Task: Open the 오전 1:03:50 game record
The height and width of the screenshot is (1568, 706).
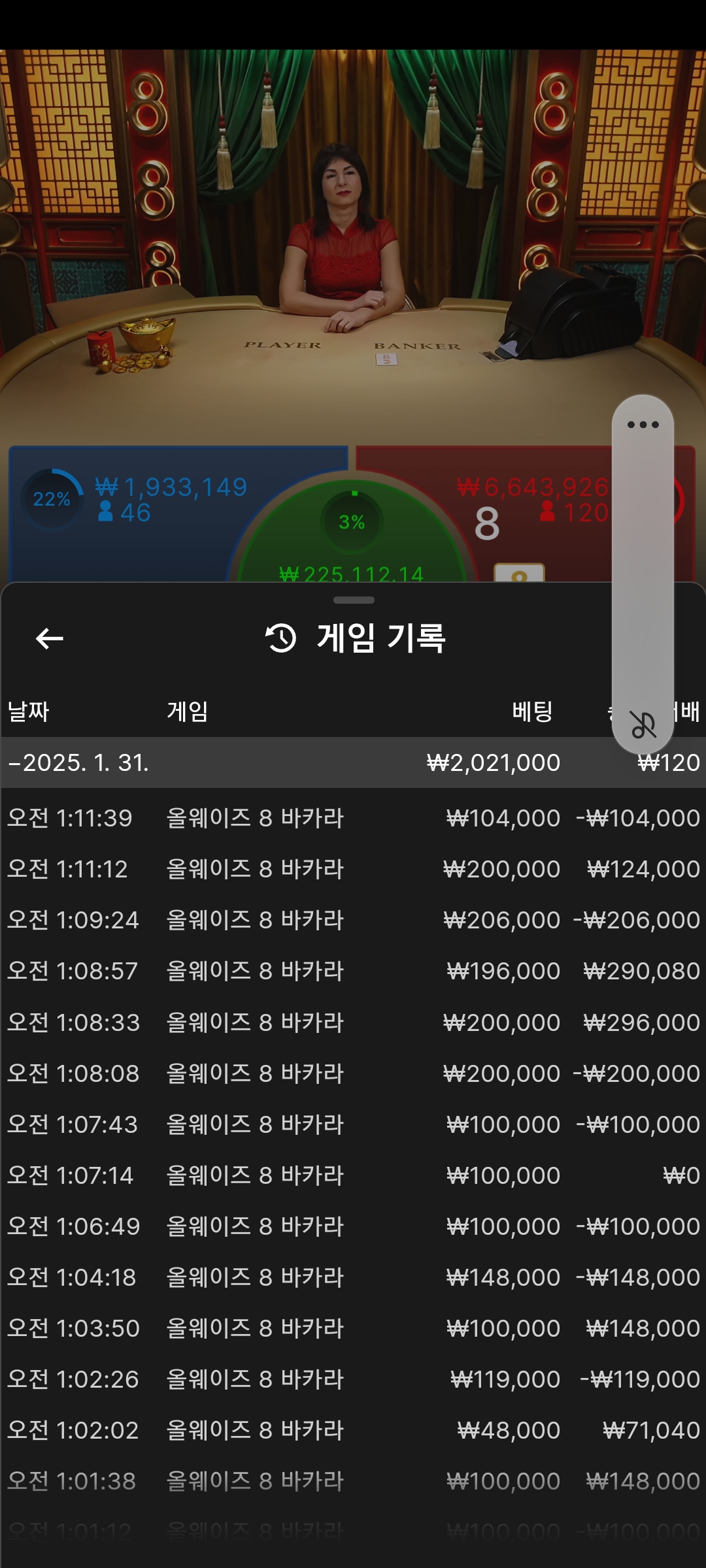Action: [x=353, y=1328]
